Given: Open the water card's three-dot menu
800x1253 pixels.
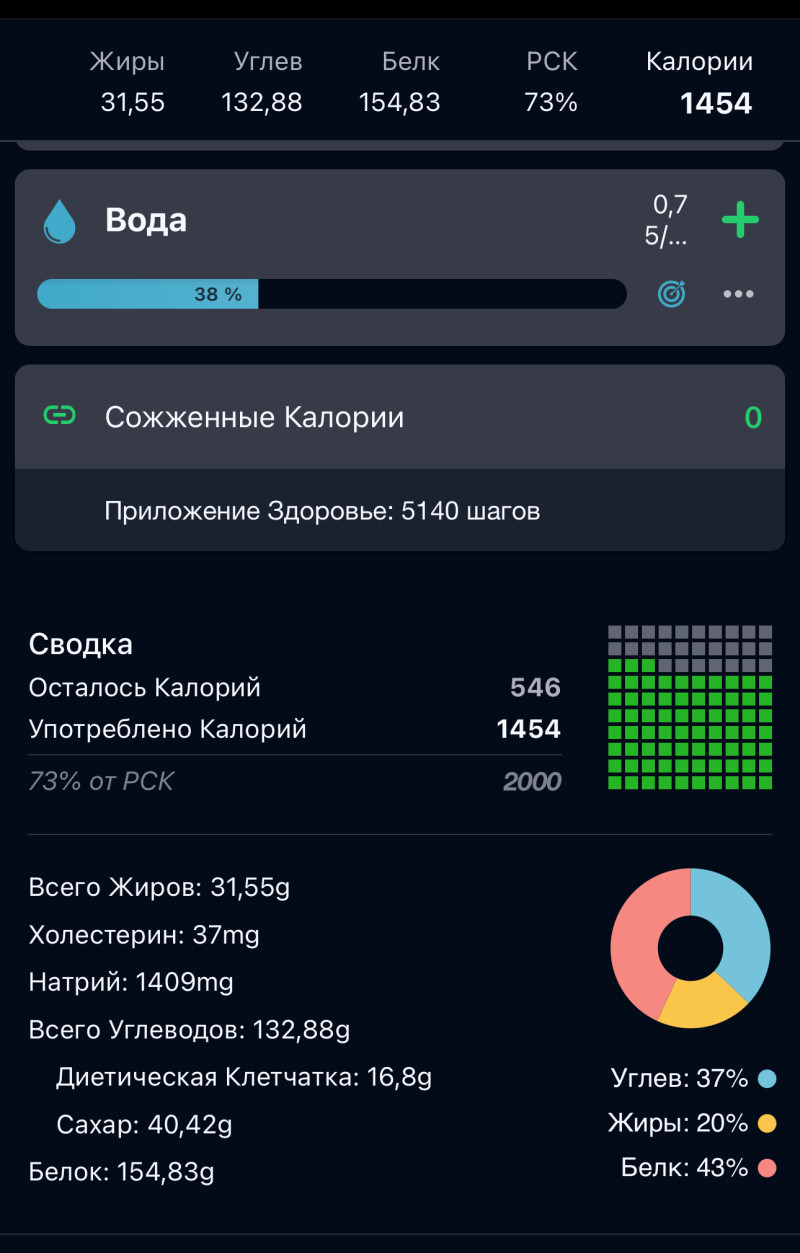Looking at the screenshot, I should click(738, 294).
